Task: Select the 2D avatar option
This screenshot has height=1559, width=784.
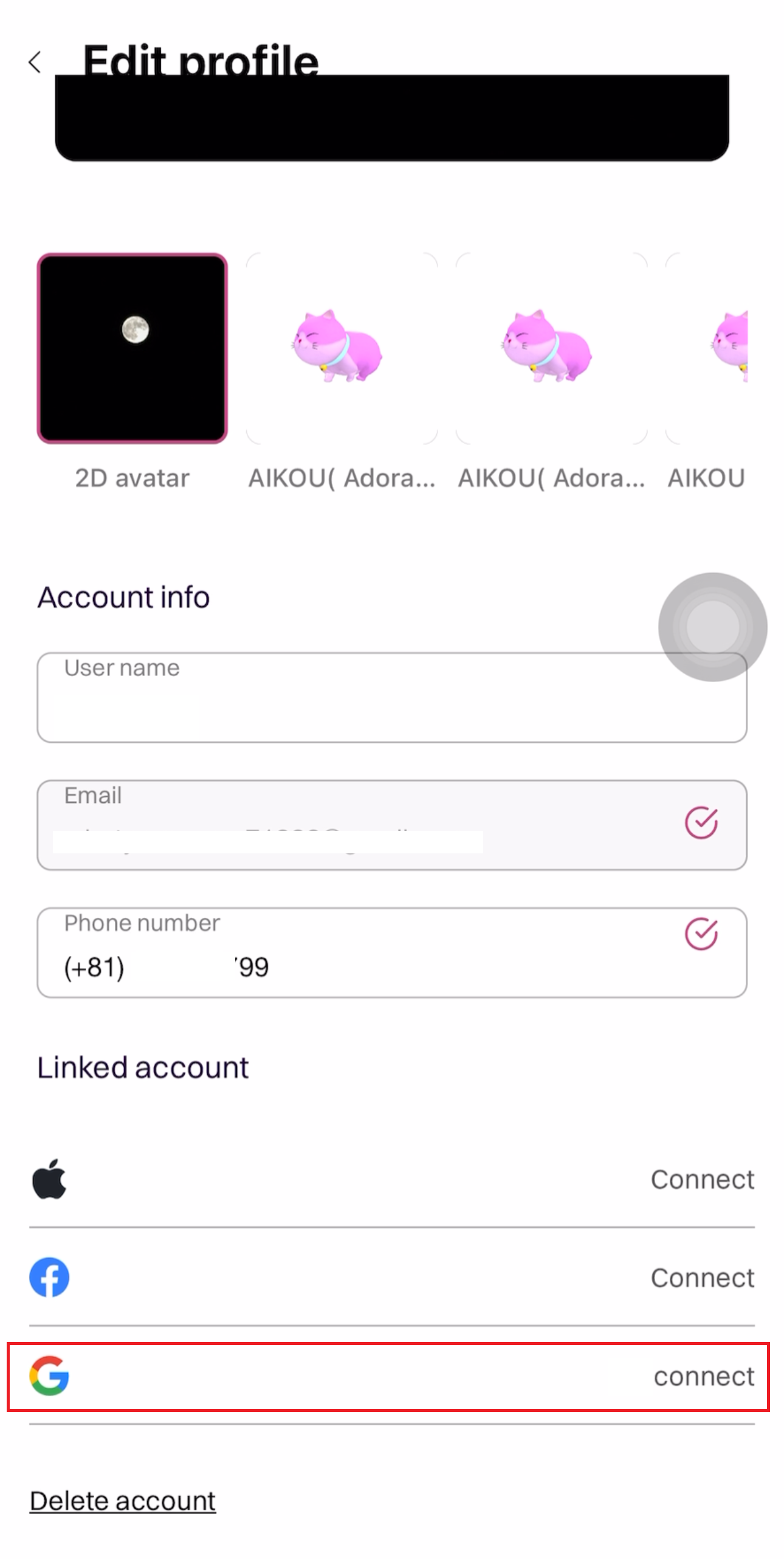Action: tap(132, 348)
